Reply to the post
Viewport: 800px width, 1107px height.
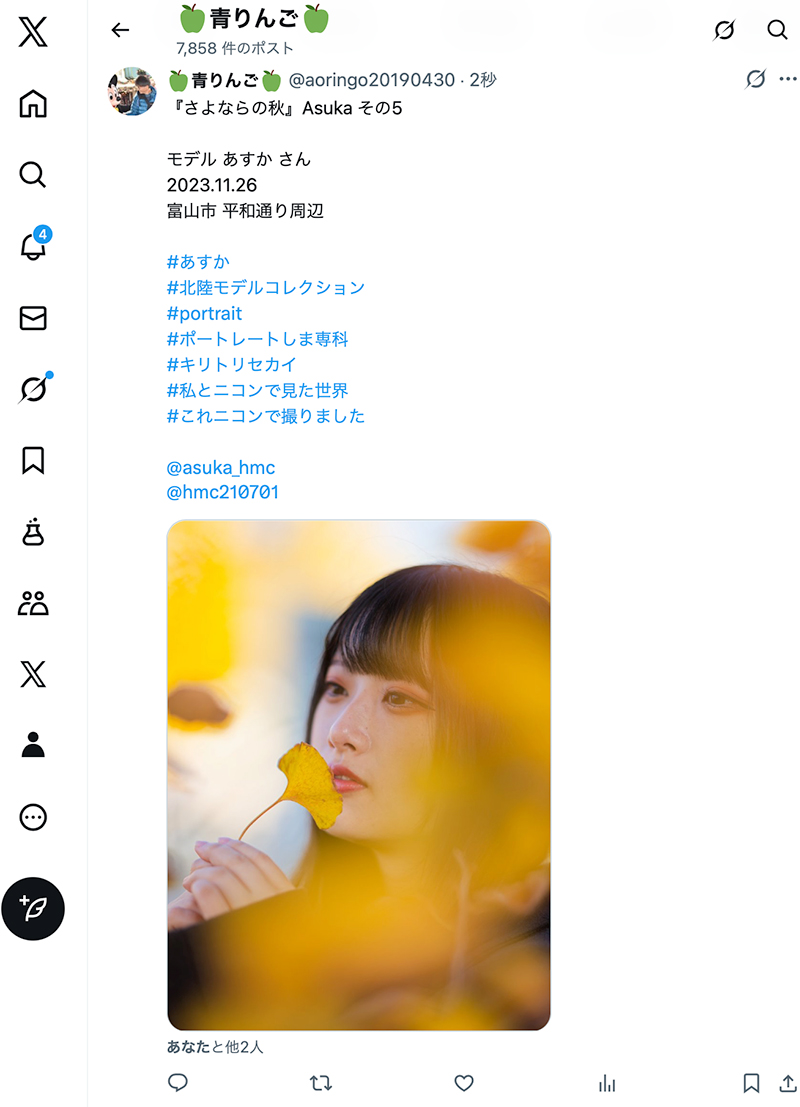178,1082
